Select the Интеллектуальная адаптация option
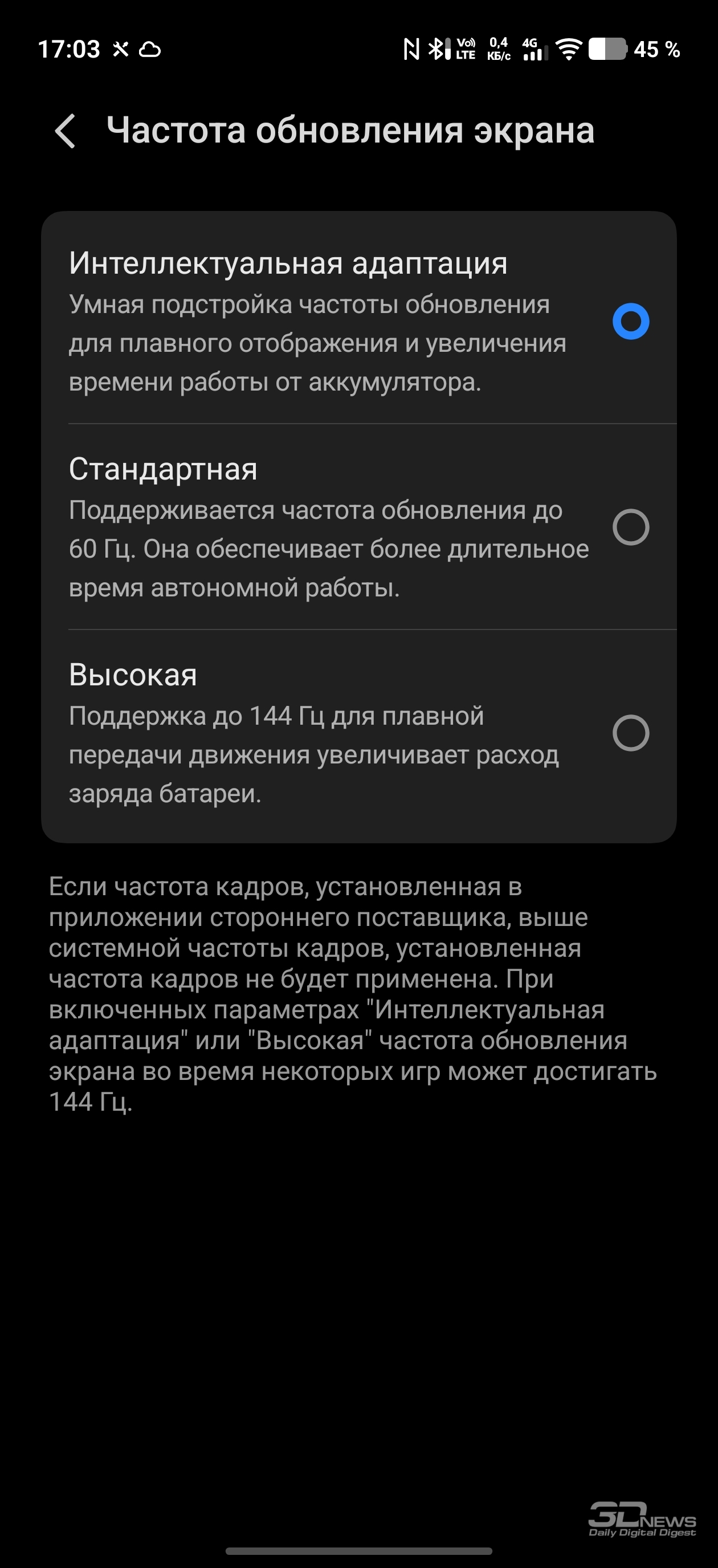 [x=630, y=322]
